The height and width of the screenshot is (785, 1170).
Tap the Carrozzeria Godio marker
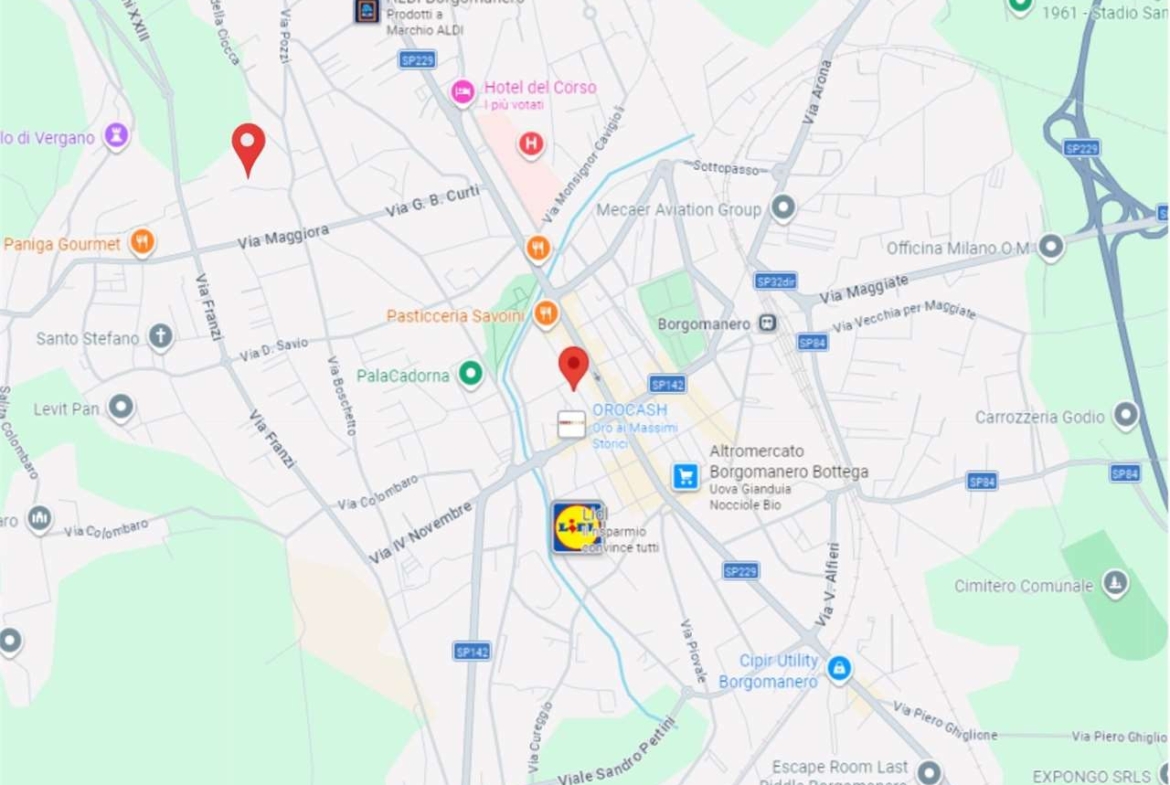tap(1126, 415)
